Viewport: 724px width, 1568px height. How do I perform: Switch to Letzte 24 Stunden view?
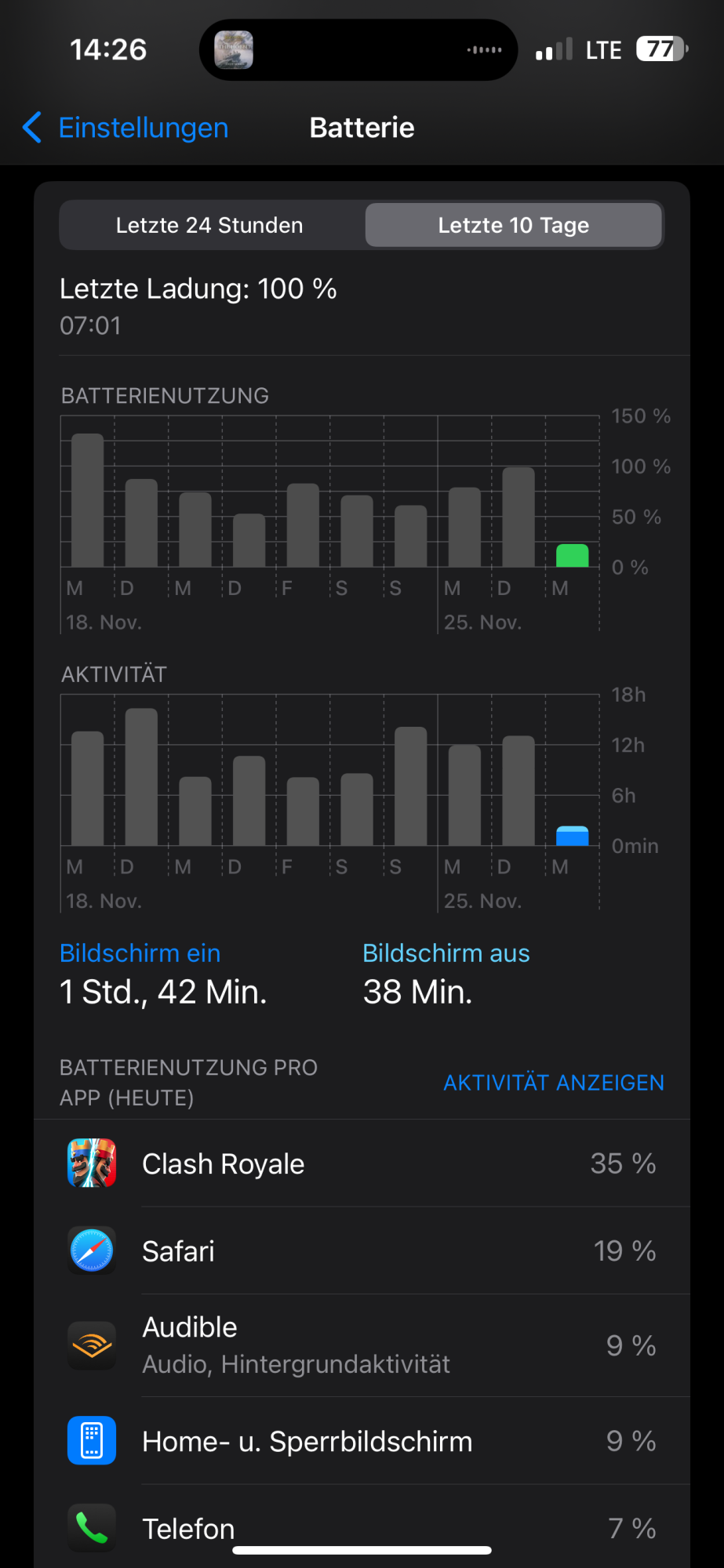(x=209, y=226)
